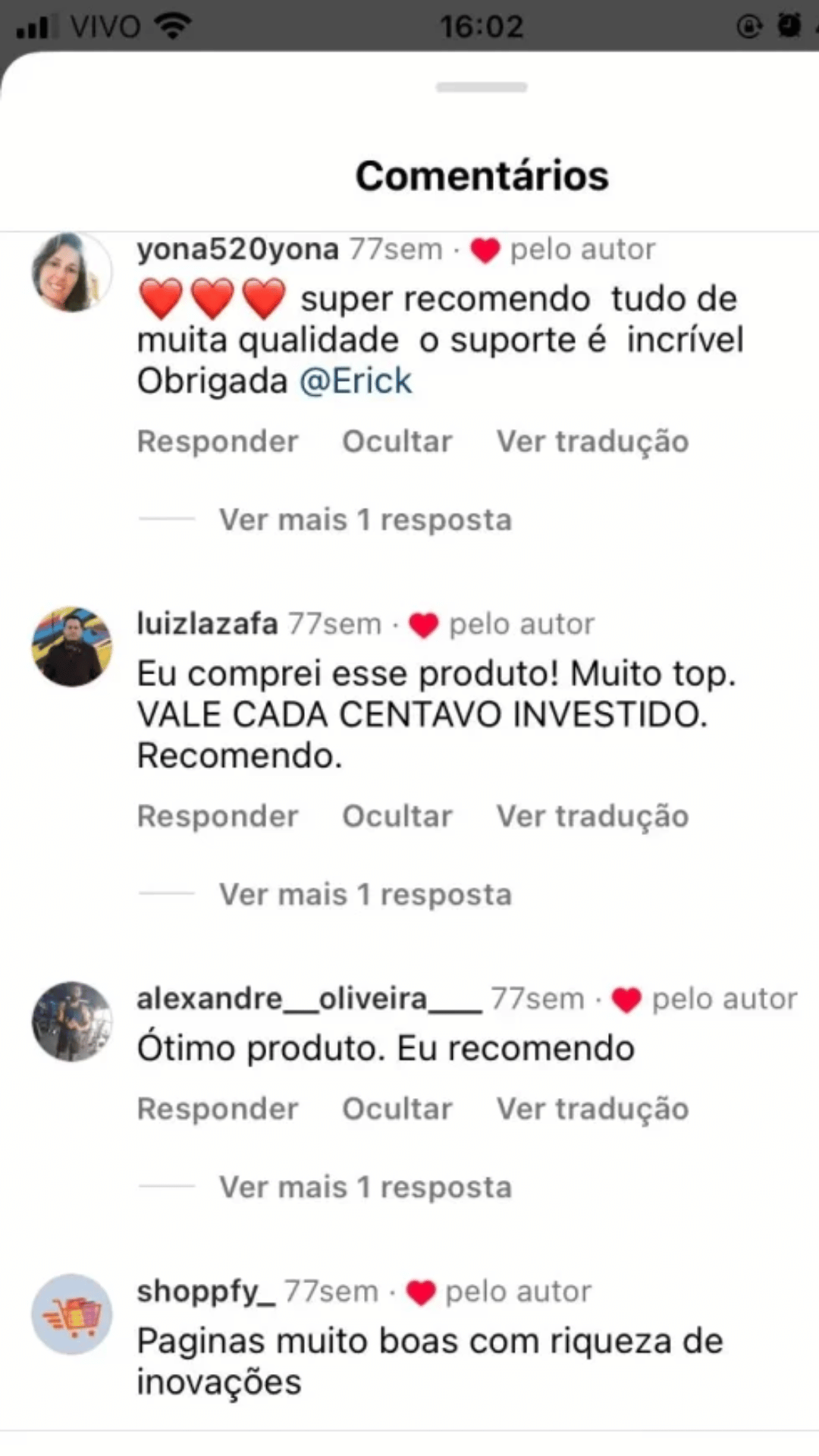Open alexandre__oliveira___'s profile picture
Viewport: 819px width, 1456px height.
(x=72, y=1021)
